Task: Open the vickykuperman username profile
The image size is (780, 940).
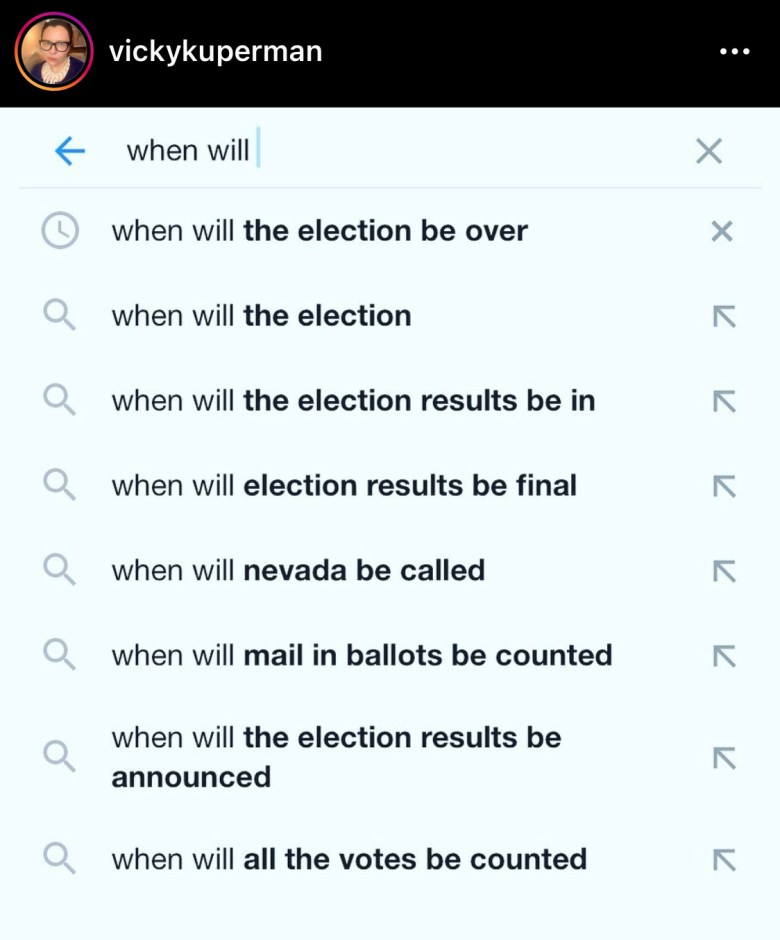Action: point(215,52)
